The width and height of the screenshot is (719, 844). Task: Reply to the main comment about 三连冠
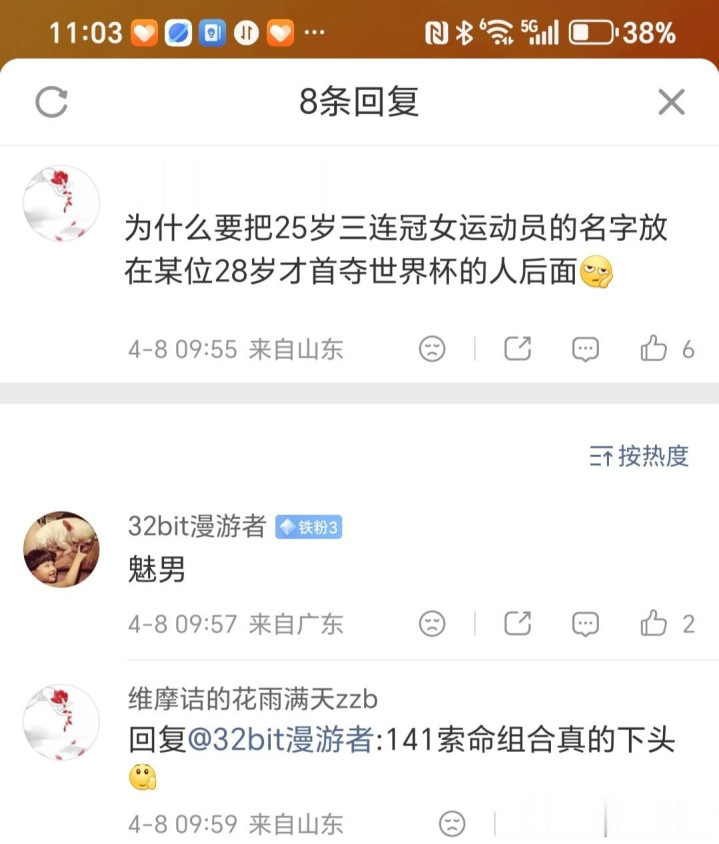click(585, 348)
